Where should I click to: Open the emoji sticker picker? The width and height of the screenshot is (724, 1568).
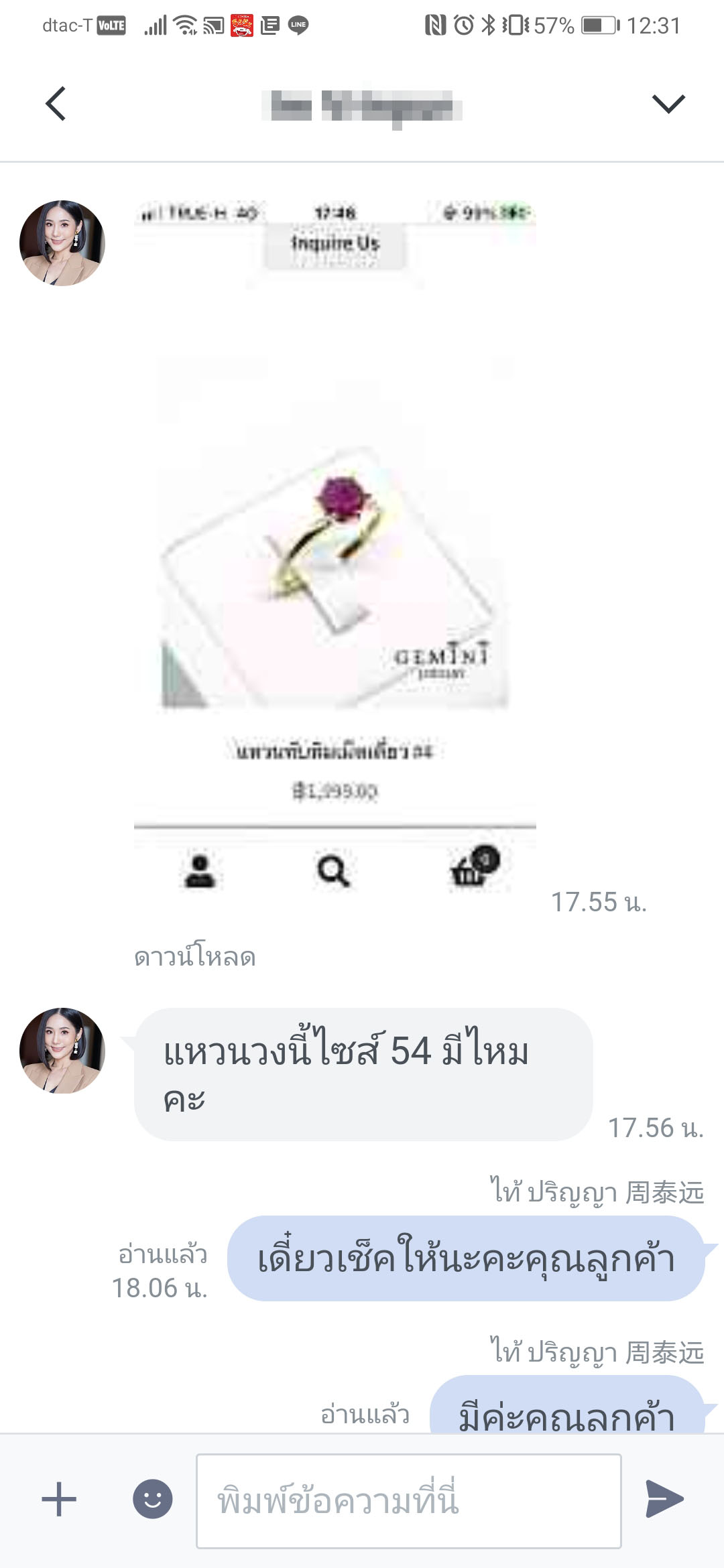click(x=153, y=1499)
